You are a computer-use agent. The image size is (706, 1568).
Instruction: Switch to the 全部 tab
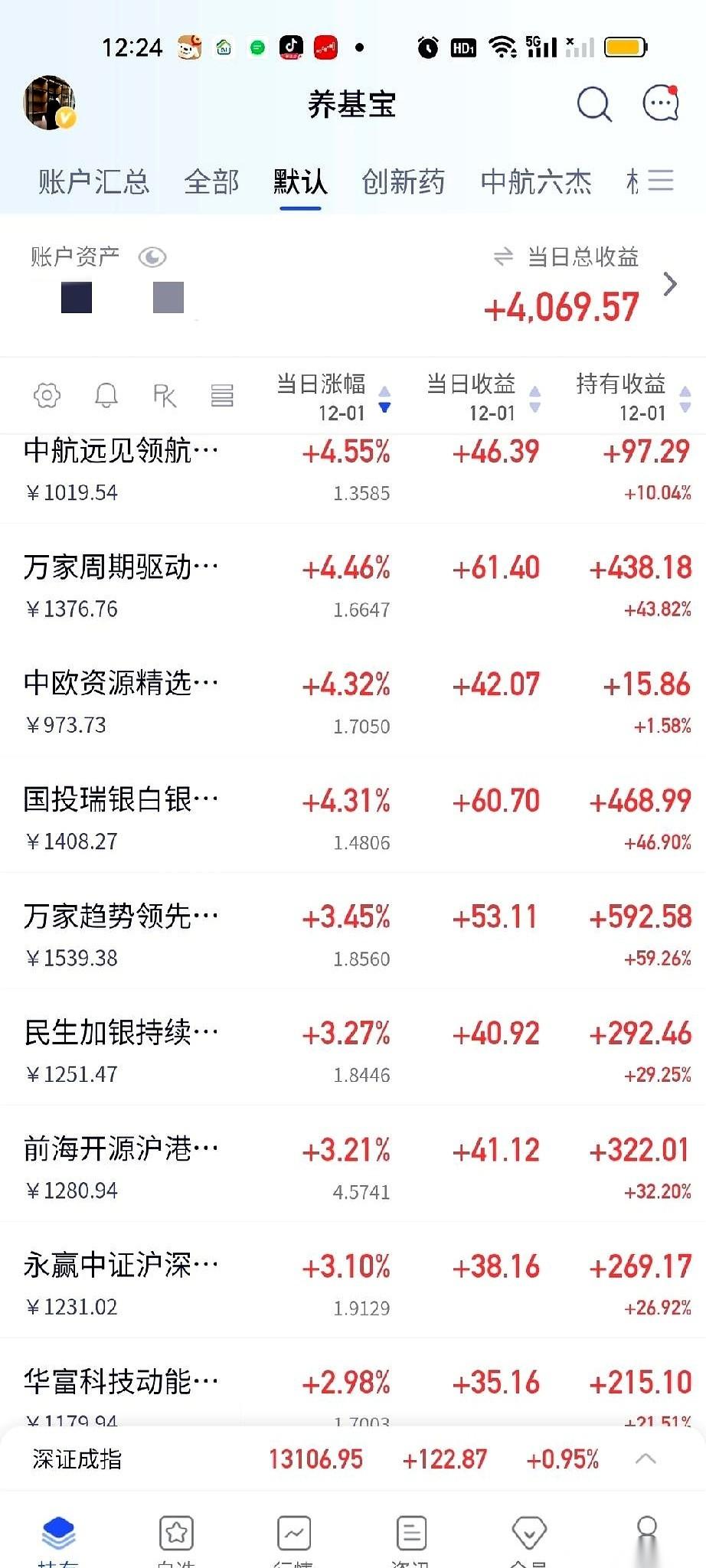(x=211, y=182)
